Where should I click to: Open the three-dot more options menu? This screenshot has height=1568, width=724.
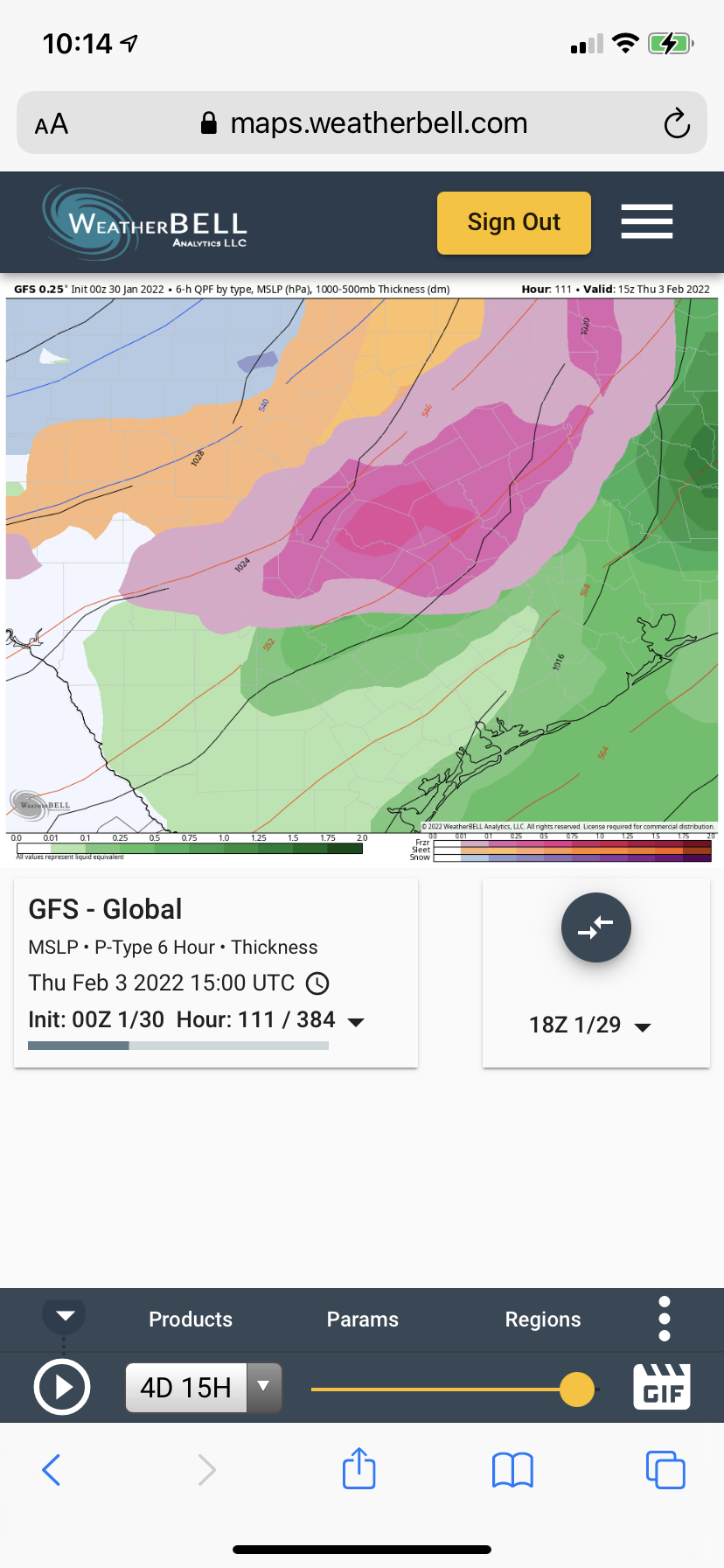(664, 1319)
